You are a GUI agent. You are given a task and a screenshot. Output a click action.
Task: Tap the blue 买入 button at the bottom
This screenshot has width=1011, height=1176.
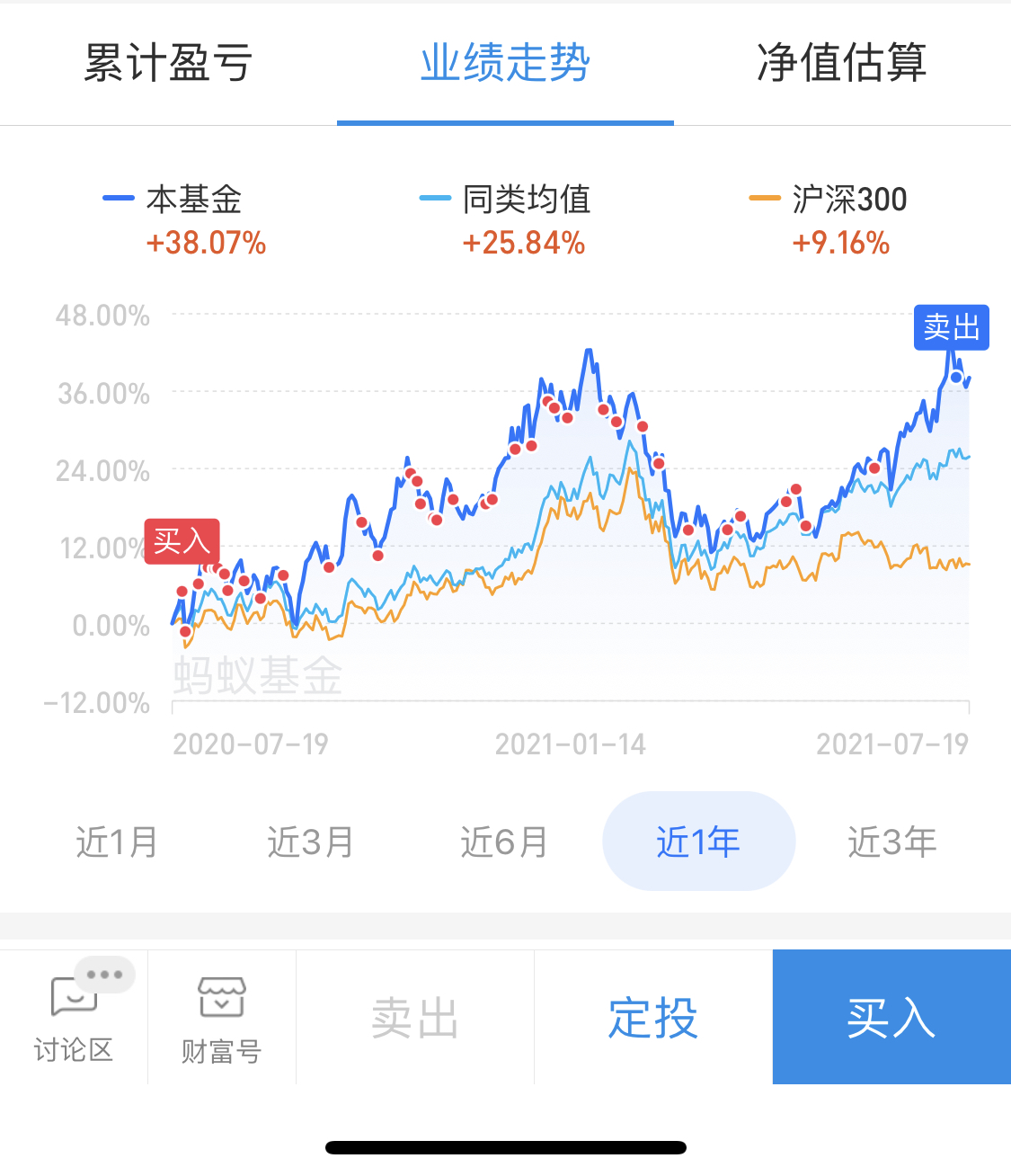tap(891, 1018)
